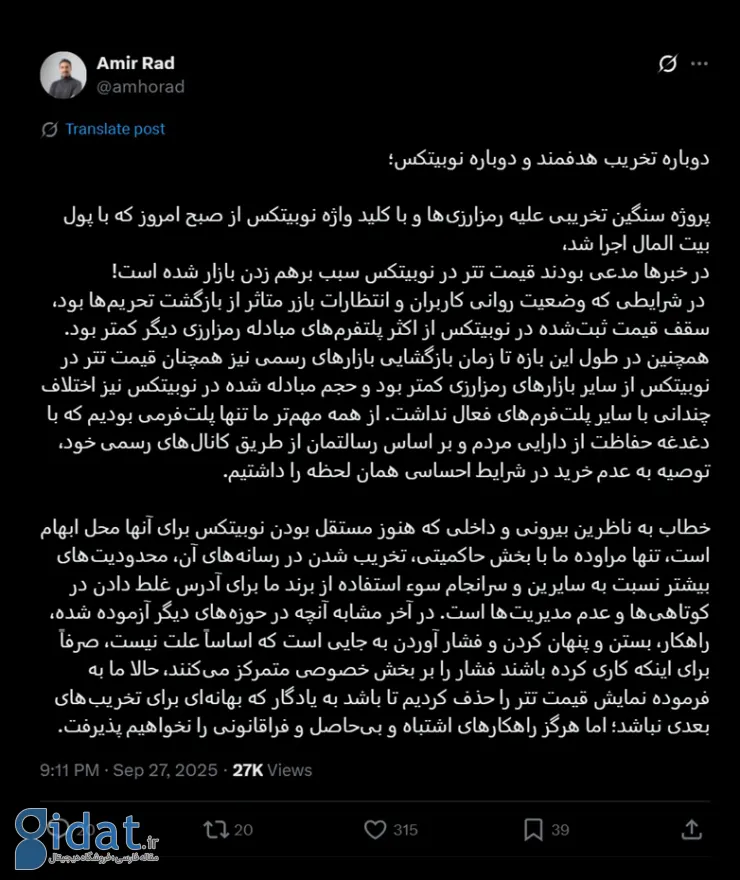Tap the Grok icon beside the post
This screenshot has width=740, height=880.
pos(668,65)
